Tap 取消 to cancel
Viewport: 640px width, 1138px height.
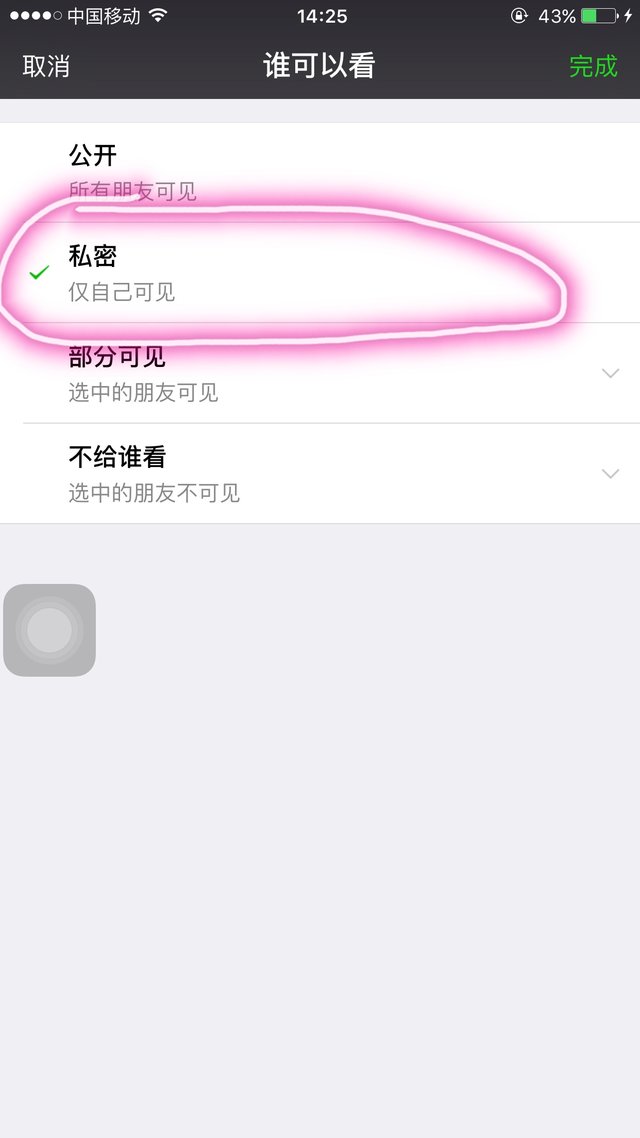[46, 67]
